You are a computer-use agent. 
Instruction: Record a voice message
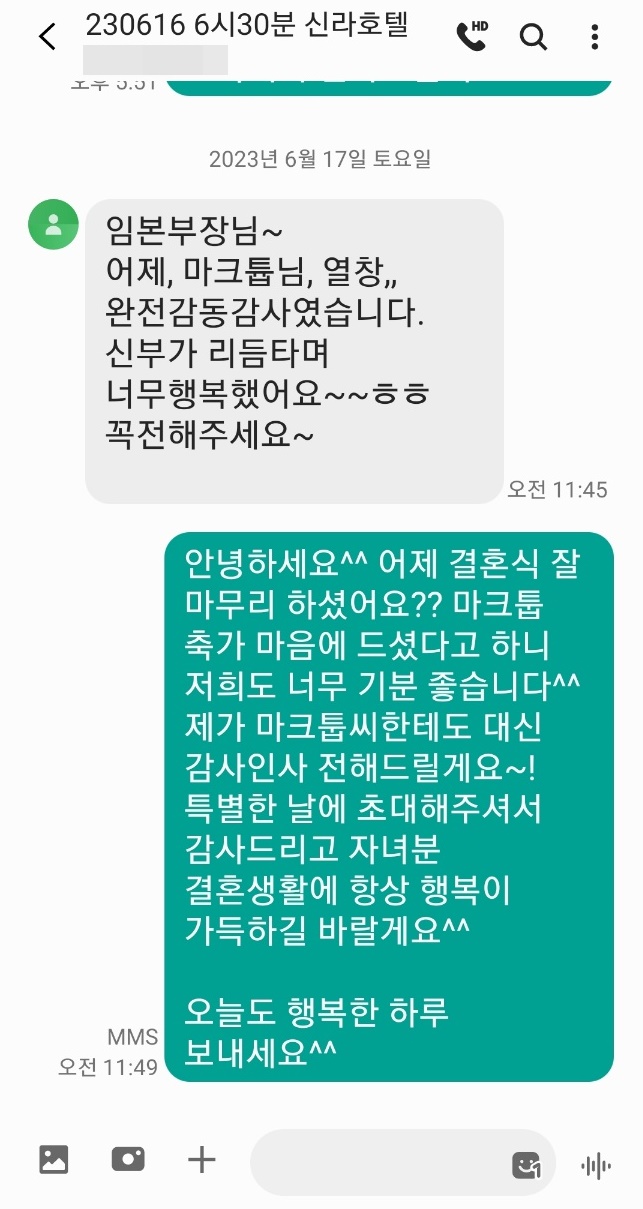596,1165
